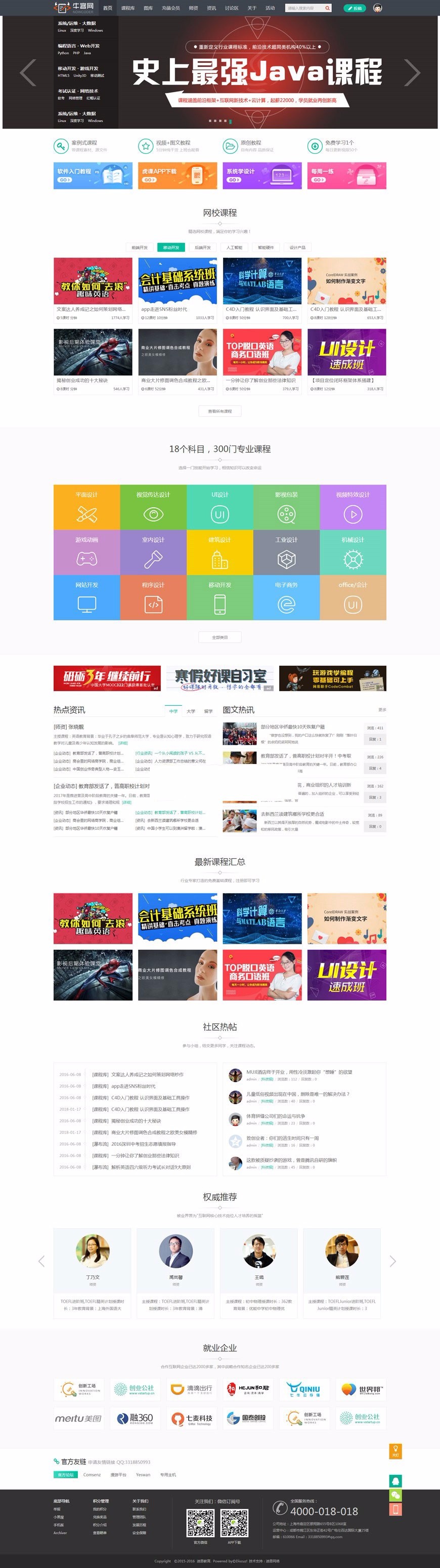Show the next banner slide with the right arrow
Screen dimensions: 440x1568
pyautogui.click(x=412, y=72)
